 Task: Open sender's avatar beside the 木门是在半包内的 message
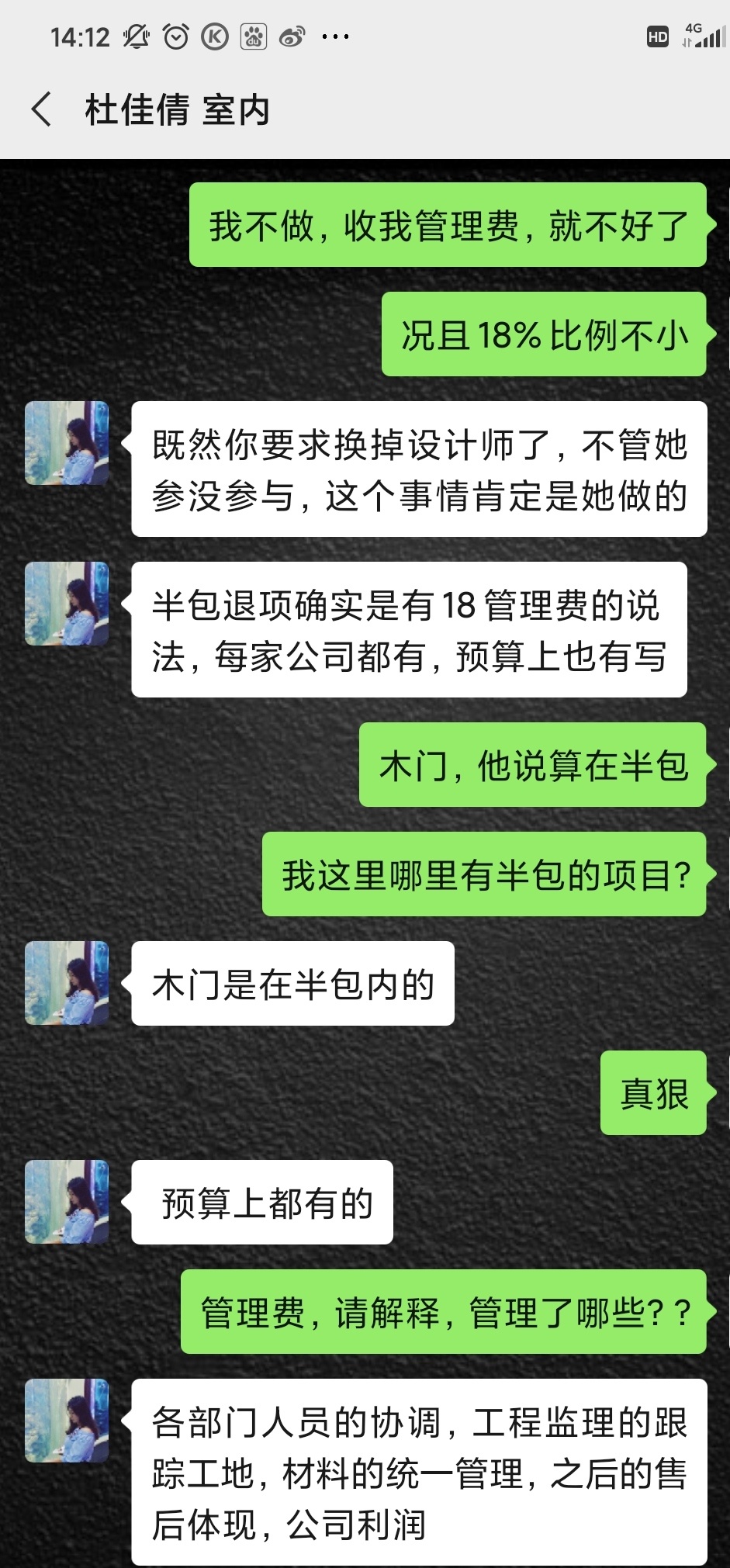(67, 982)
